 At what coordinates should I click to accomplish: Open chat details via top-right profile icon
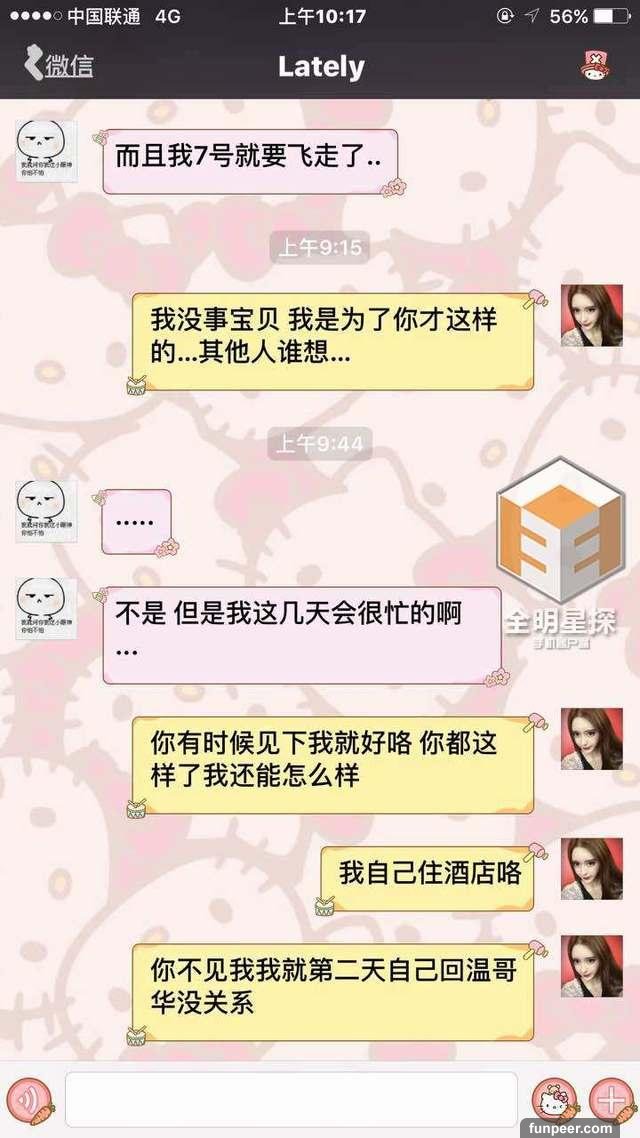596,67
